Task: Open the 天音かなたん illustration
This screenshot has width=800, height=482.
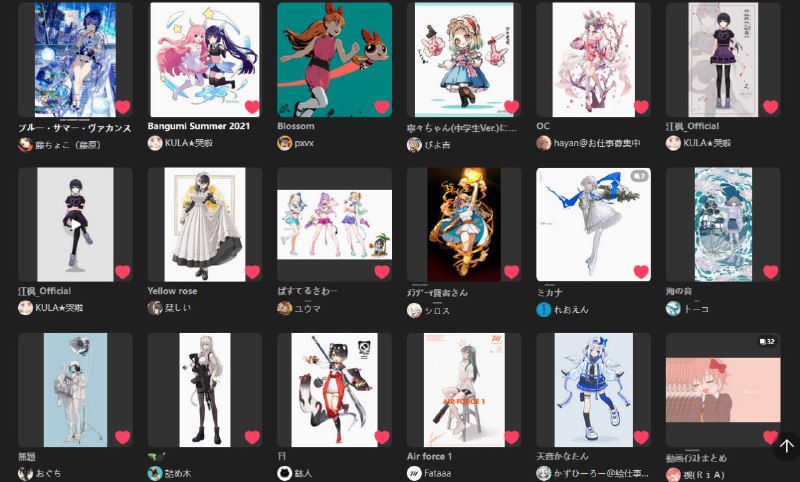Action: [x=593, y=389]
